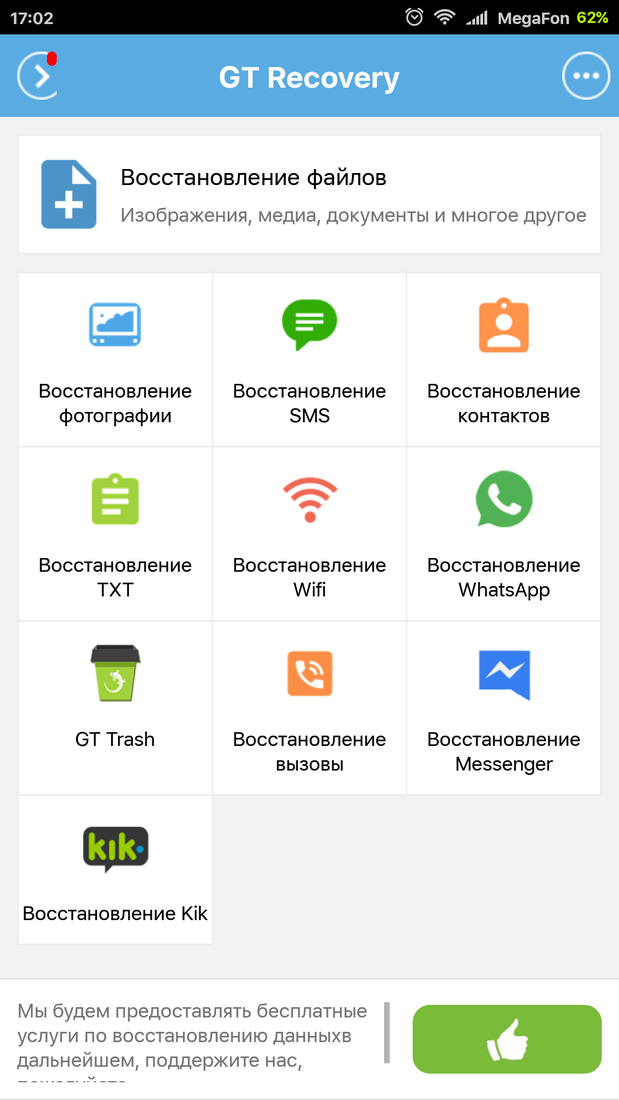Open the three-dots overflow menu
619x1100 pixels.
[586, 76]
